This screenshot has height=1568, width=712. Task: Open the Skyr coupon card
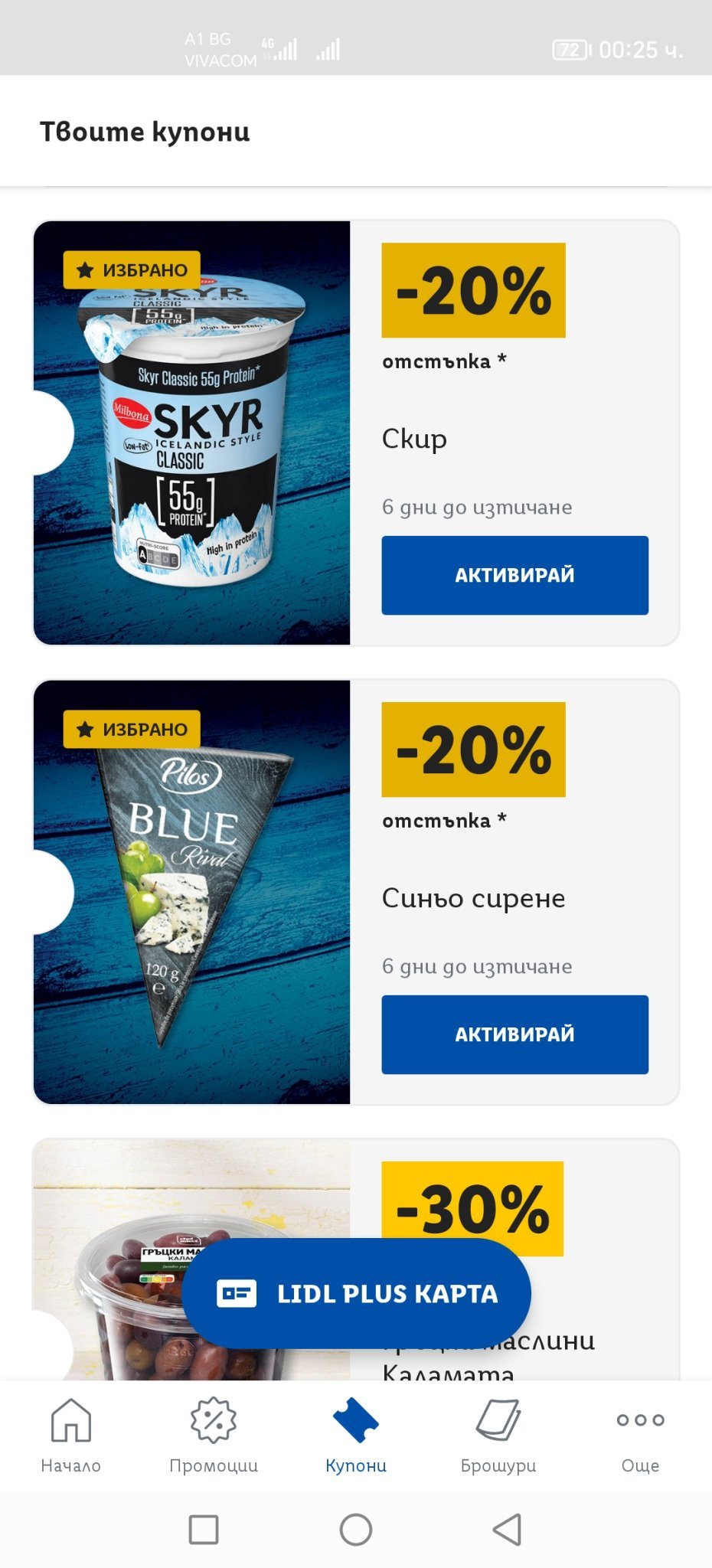(191, 433)
